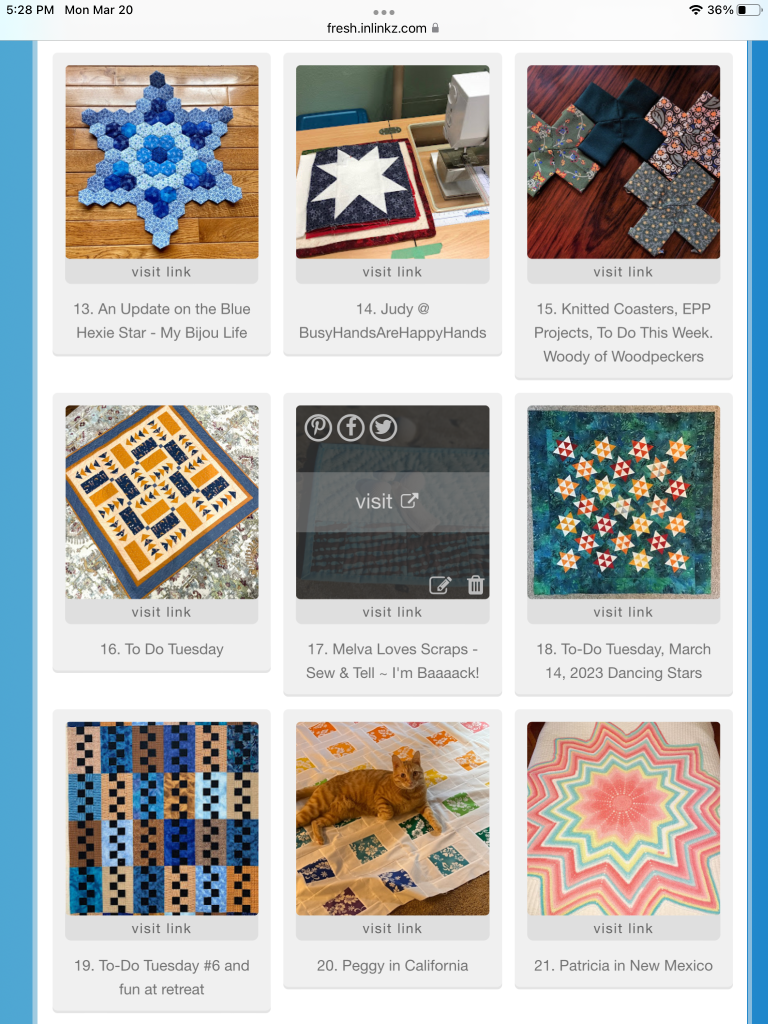The height and width of the screenshot is (1024, 768).
Task: Delete the Melva Loves Scraps entry
Action: pos(475,585)
